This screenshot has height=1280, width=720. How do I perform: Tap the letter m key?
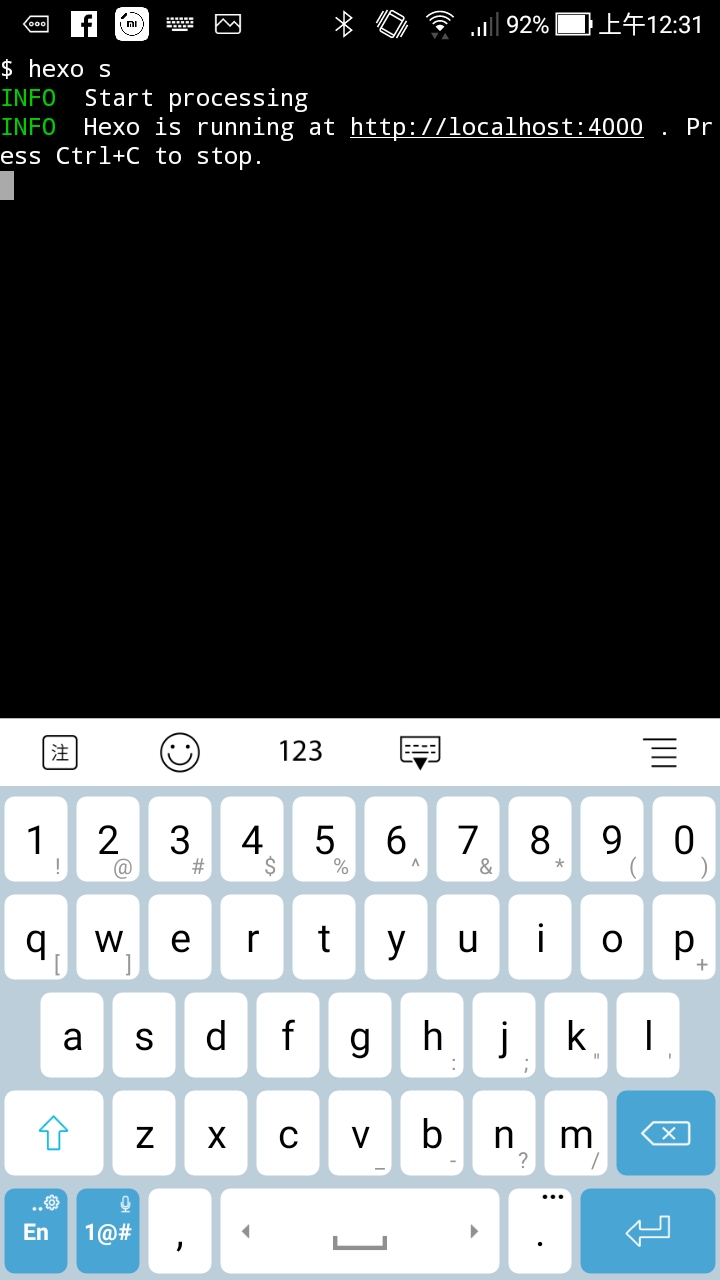point(576,1135)
